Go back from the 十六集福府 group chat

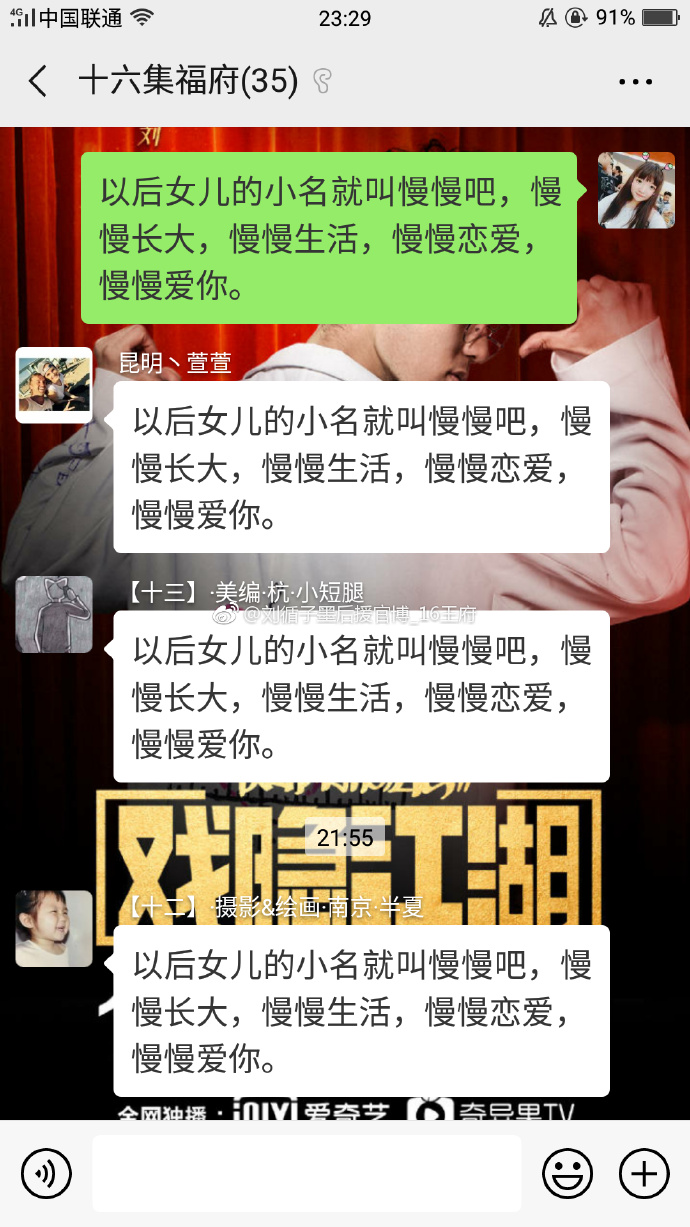coord(38,82)
